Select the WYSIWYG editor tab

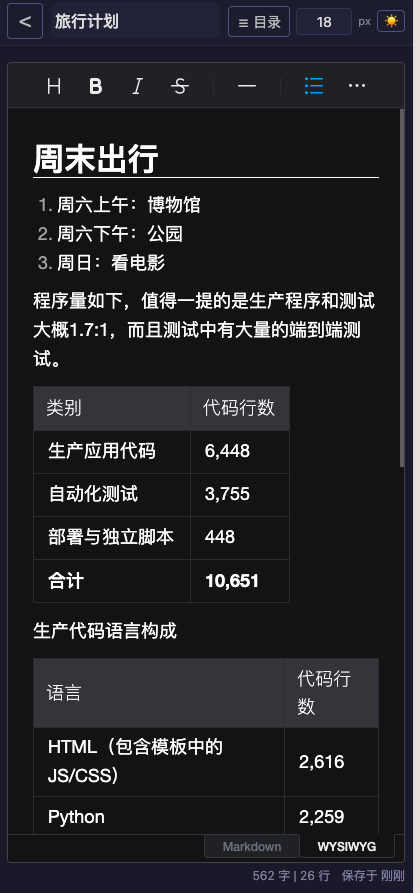[346, 846]
